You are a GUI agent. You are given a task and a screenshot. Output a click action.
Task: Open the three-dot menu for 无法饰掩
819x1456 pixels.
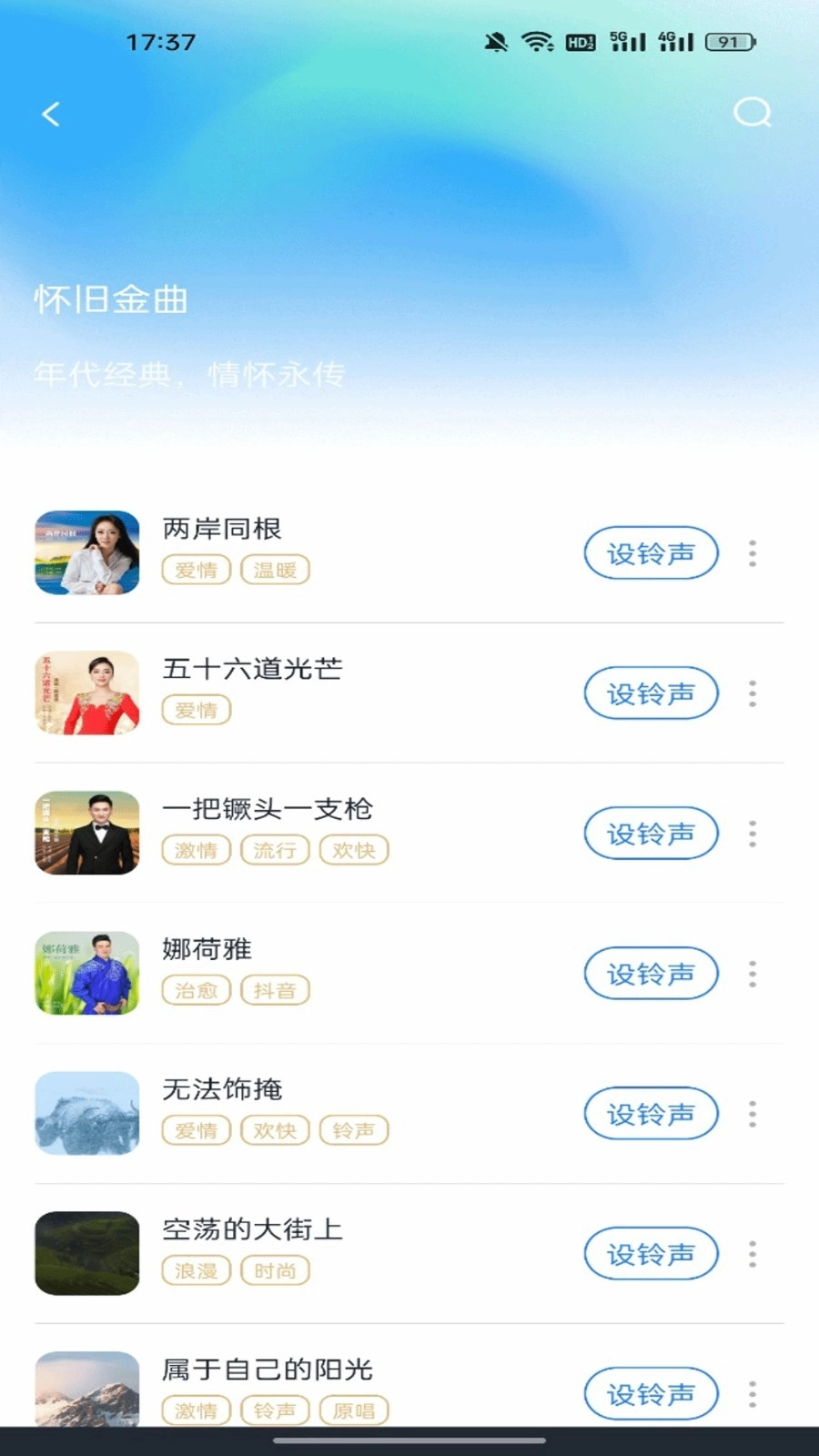click(752, 1114)
